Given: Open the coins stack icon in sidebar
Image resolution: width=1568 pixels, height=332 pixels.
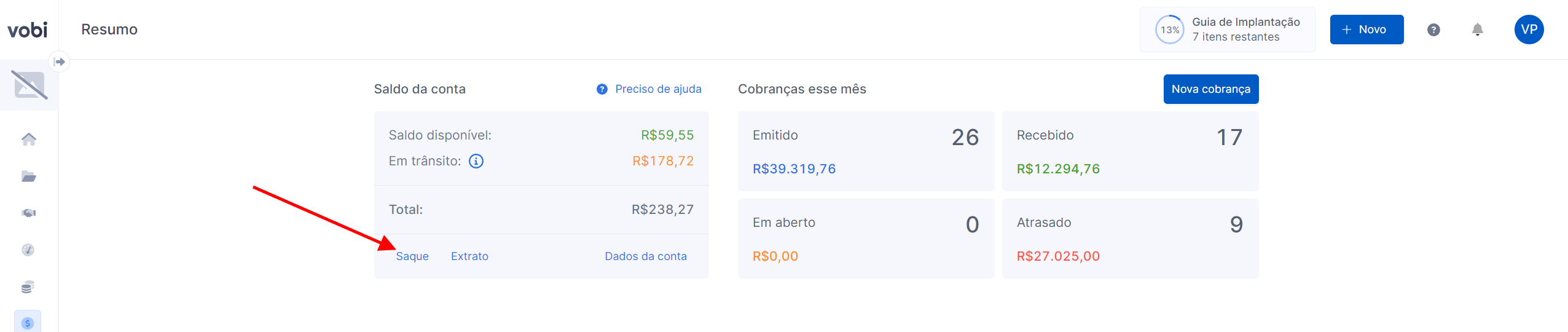Looking at the screenshot, I should tap(28, 287).
